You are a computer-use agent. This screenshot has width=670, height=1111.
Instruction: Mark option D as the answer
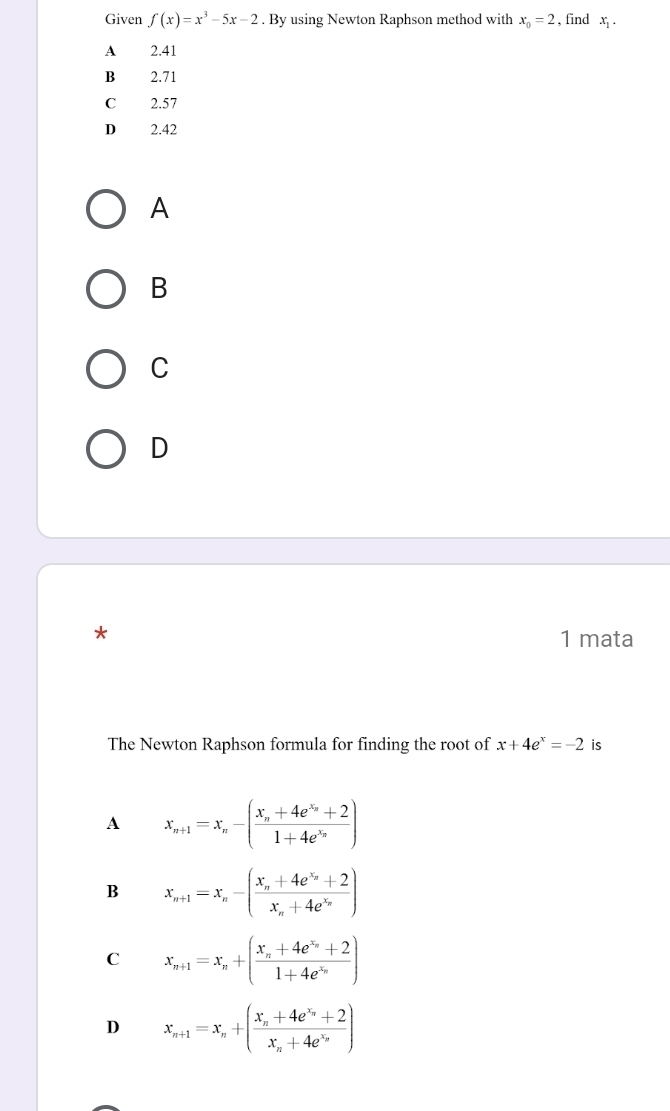click(106, 449)
